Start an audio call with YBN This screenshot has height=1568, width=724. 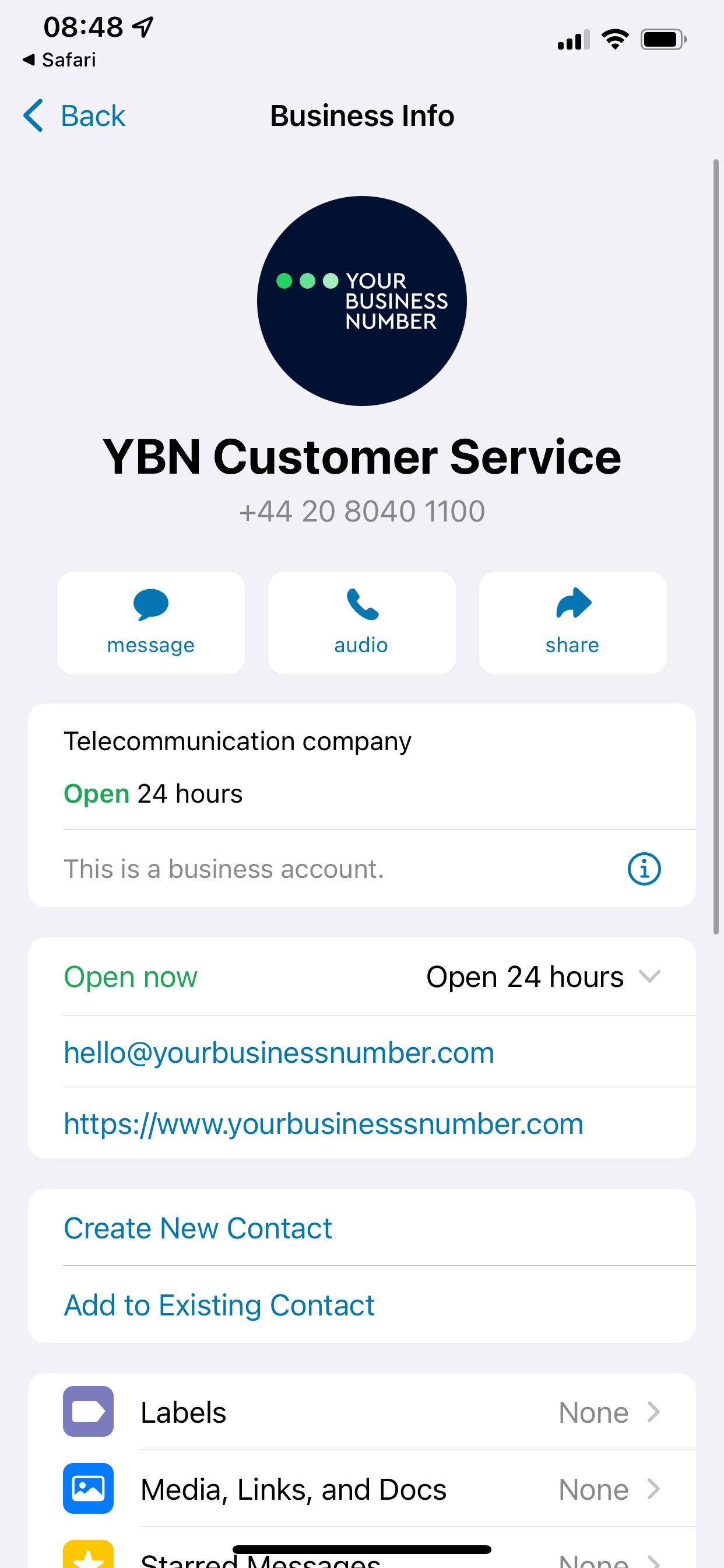point(361,622)
